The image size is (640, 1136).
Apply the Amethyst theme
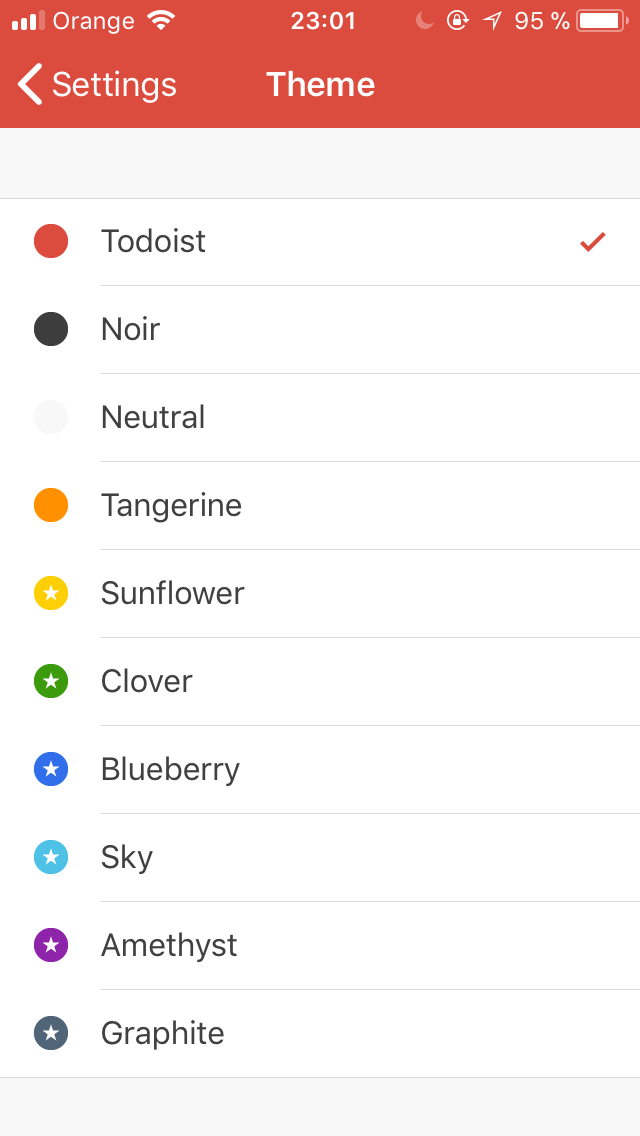pyautogui.click(x=320, y=945)
